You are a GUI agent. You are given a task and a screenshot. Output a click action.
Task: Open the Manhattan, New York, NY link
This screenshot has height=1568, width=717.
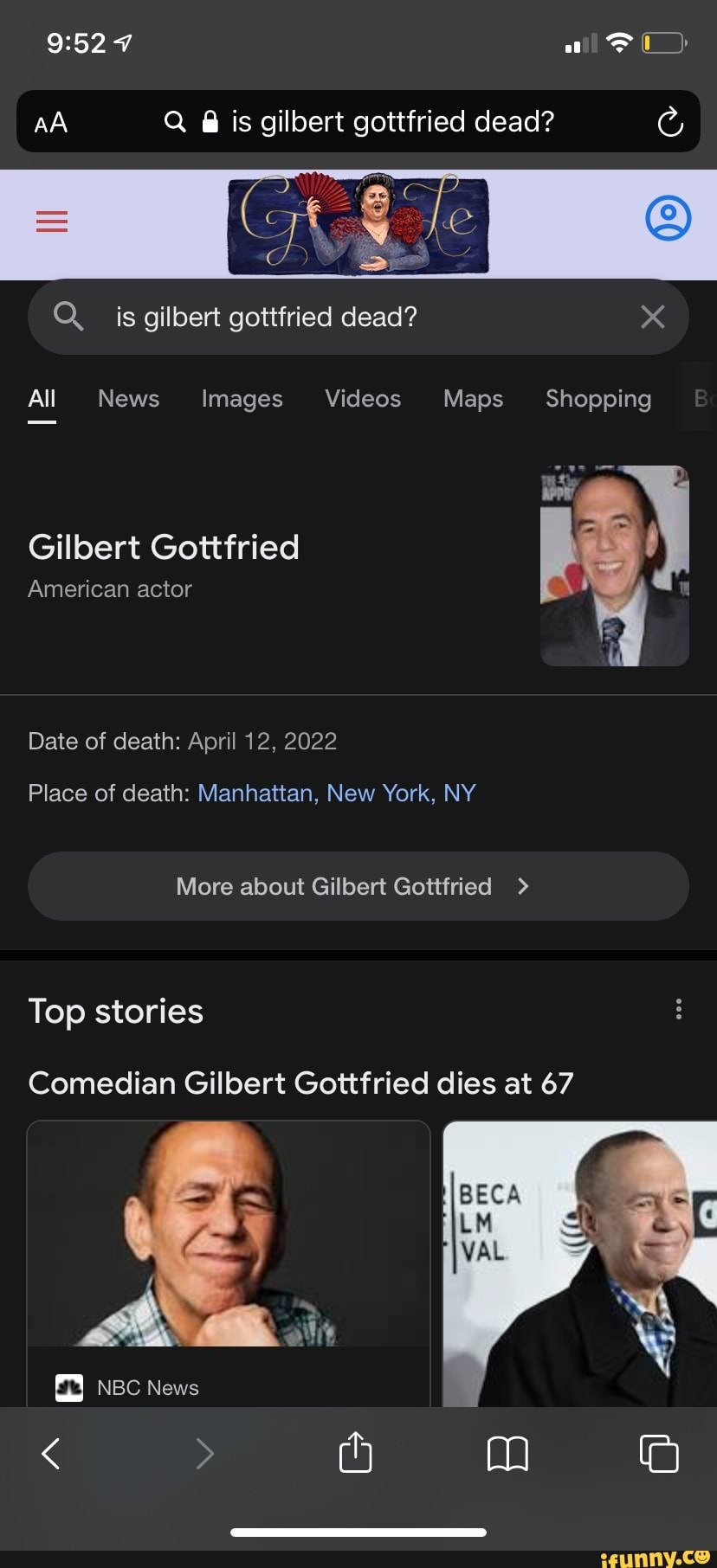[336, 793]
